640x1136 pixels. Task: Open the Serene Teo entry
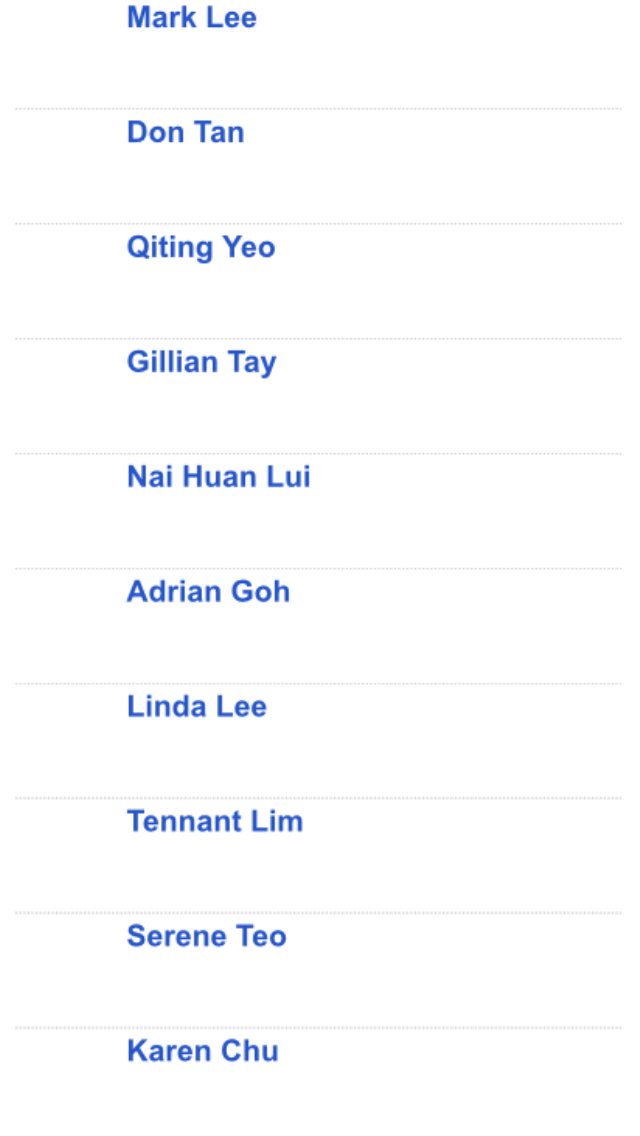tap(207, 936)
